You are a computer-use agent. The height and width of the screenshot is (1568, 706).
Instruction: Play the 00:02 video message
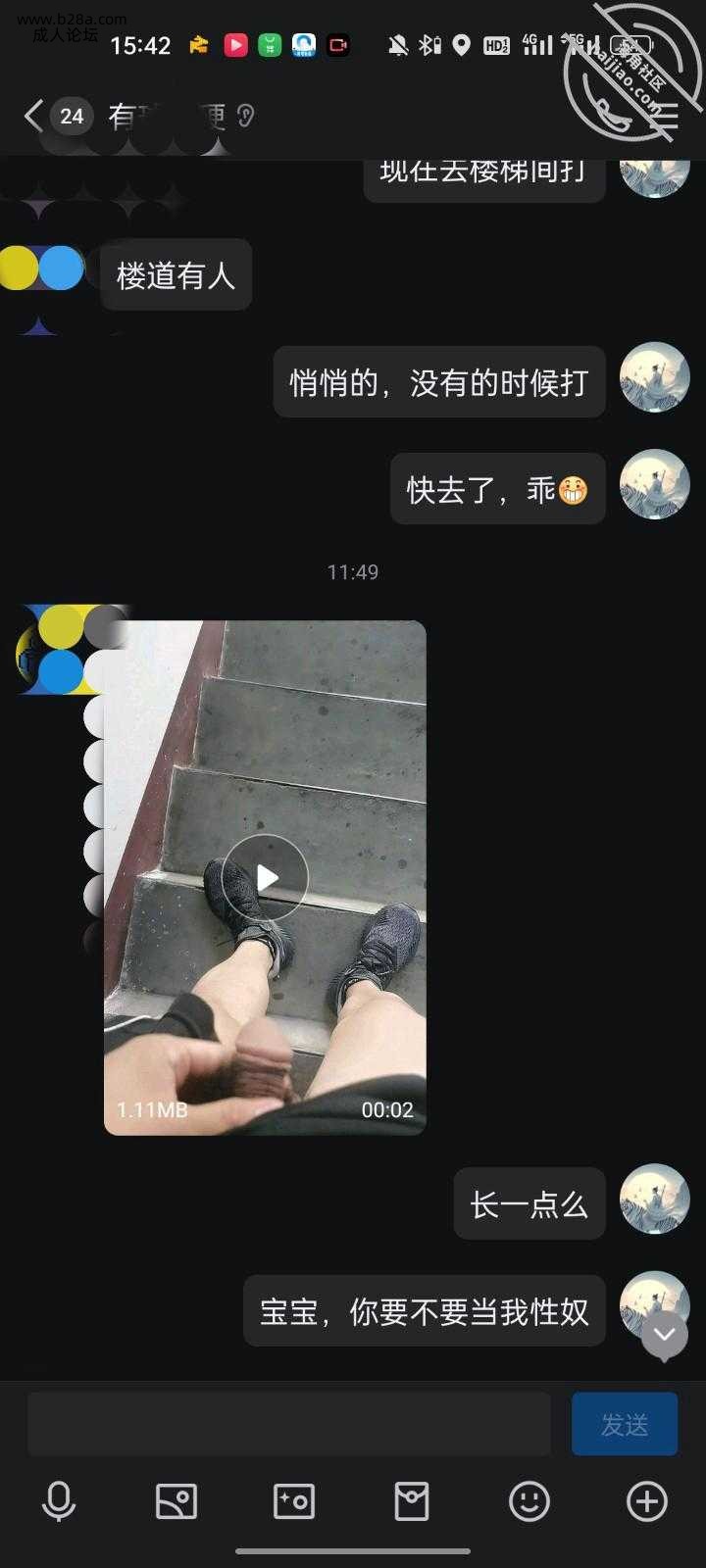coord(265,877)
